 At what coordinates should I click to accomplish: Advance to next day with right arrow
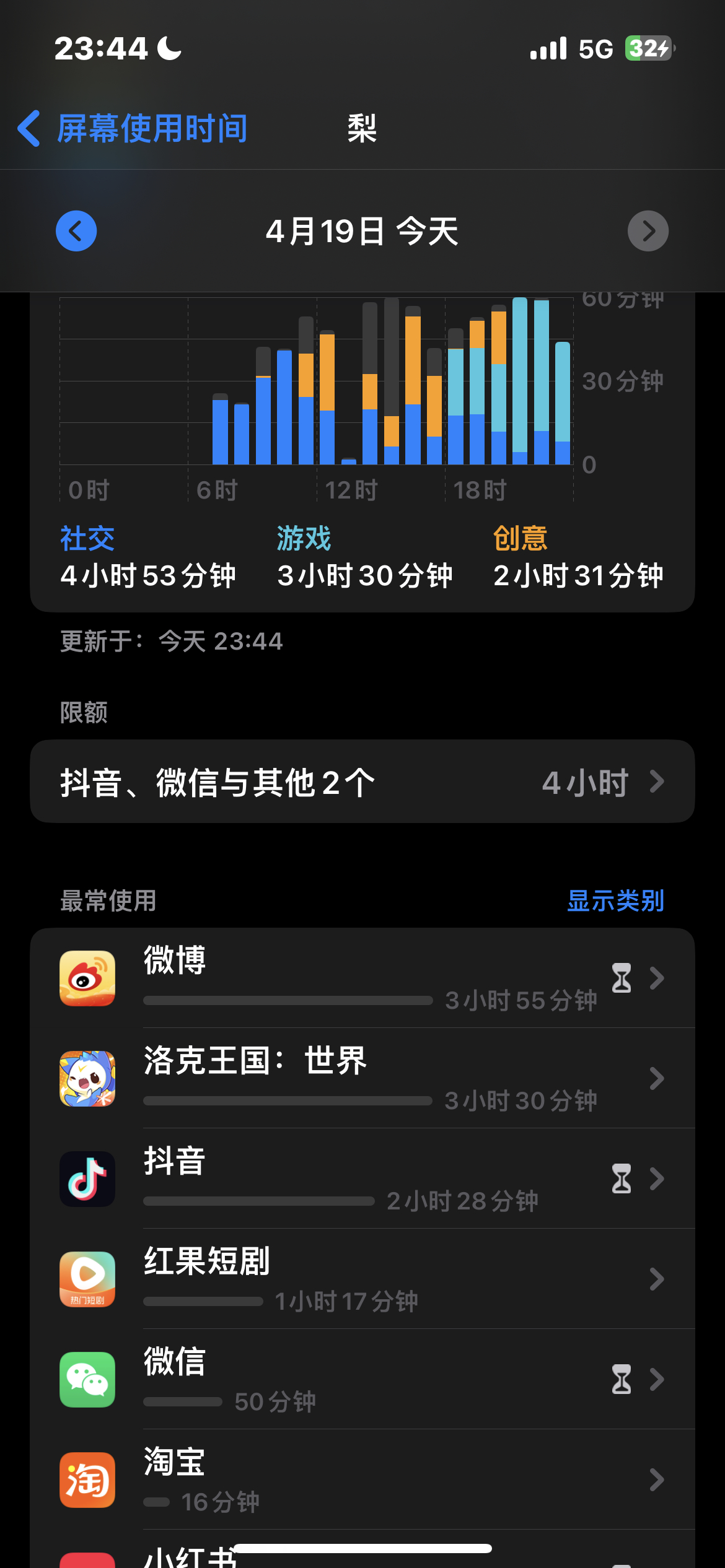click(x=648, y=230)
